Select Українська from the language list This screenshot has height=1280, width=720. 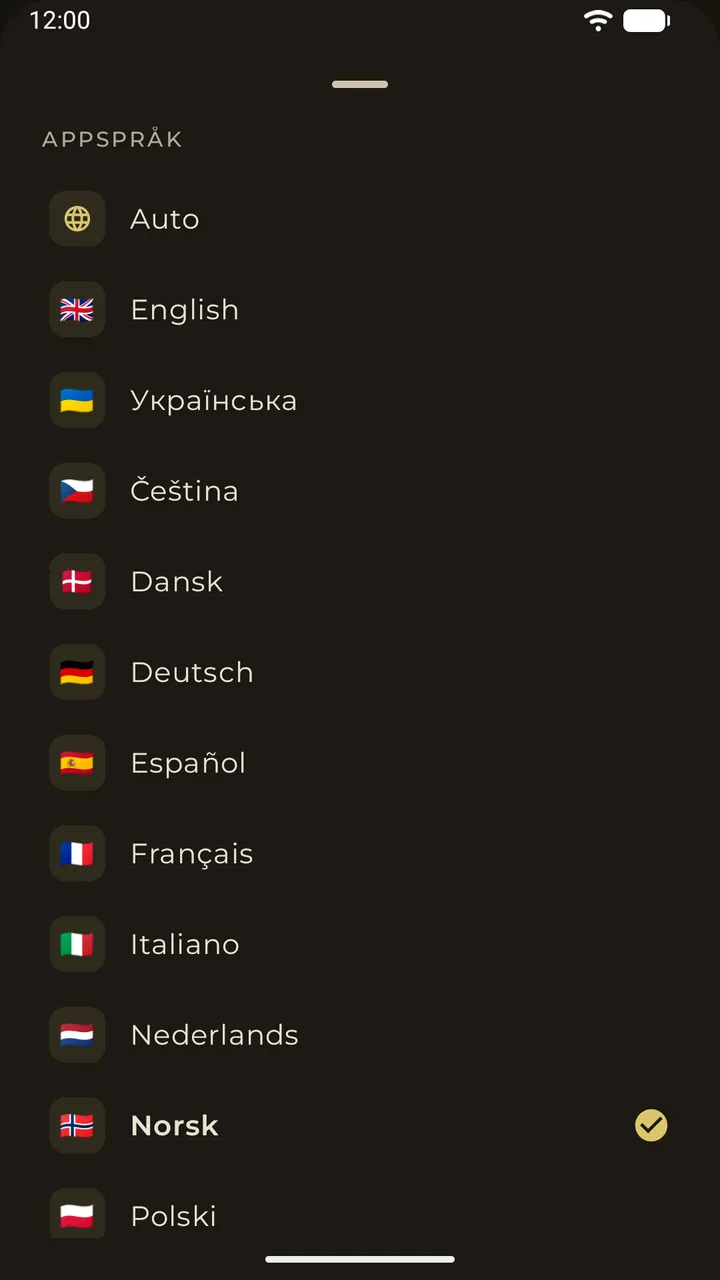tap(360, 400)
